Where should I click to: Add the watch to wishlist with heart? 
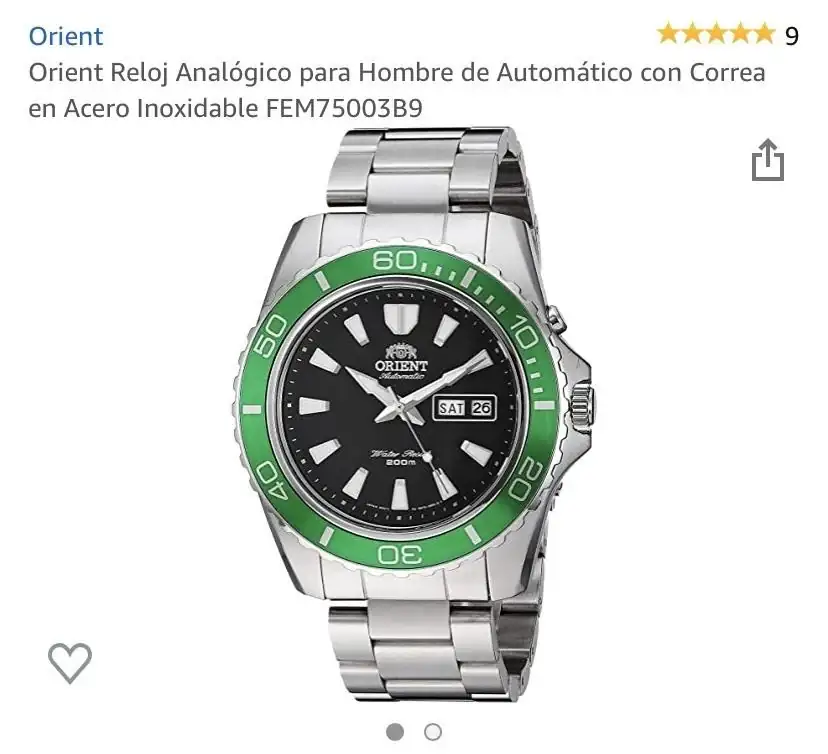[70, 662]
